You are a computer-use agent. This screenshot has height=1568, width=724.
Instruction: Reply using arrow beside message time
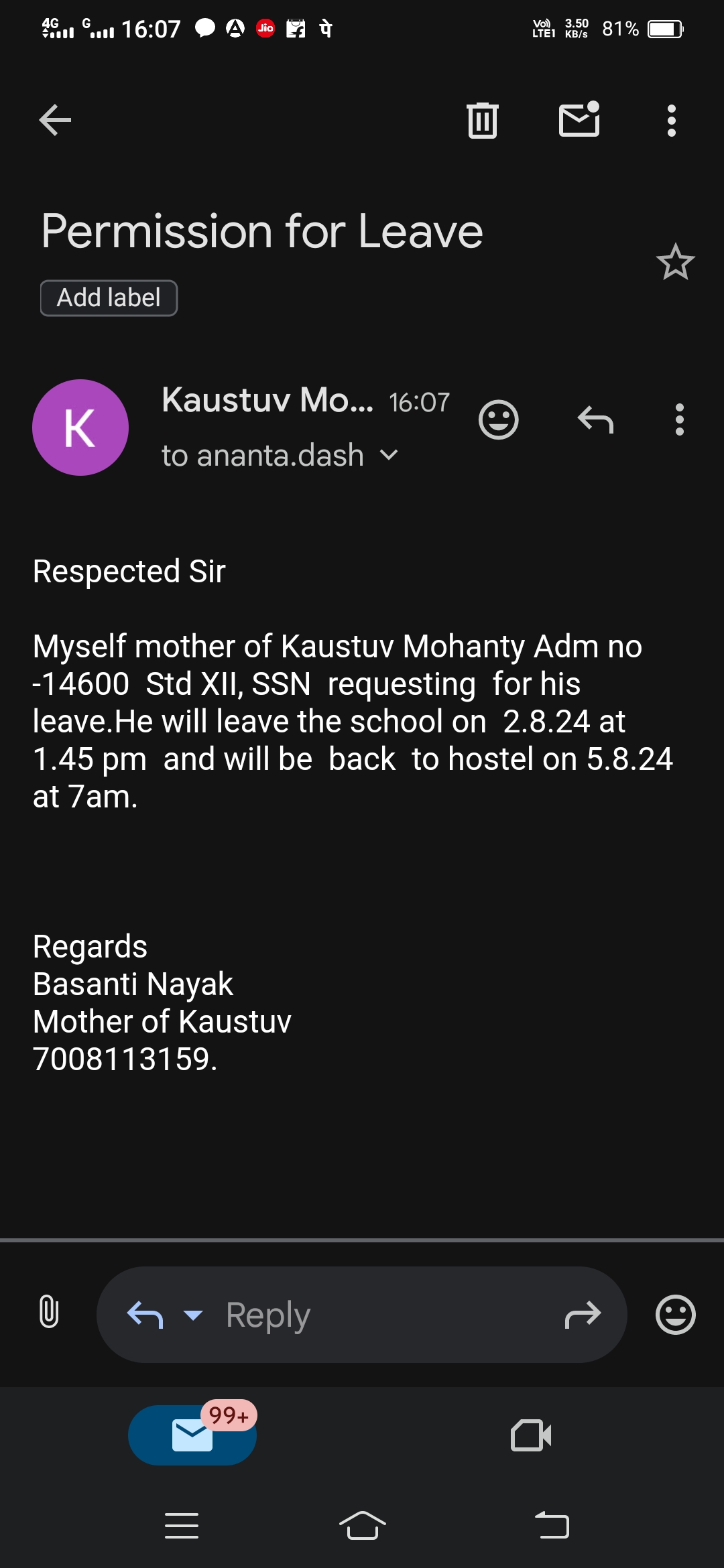click(x=595, y=420)
